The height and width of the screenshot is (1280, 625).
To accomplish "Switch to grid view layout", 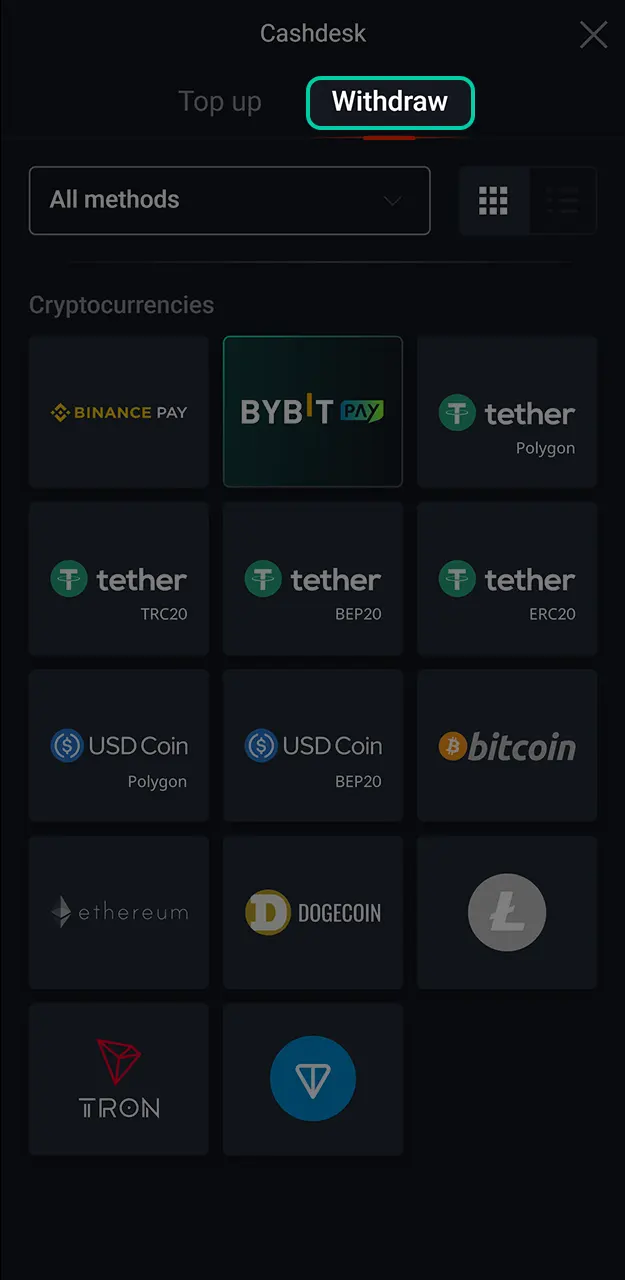I will 494,200.
